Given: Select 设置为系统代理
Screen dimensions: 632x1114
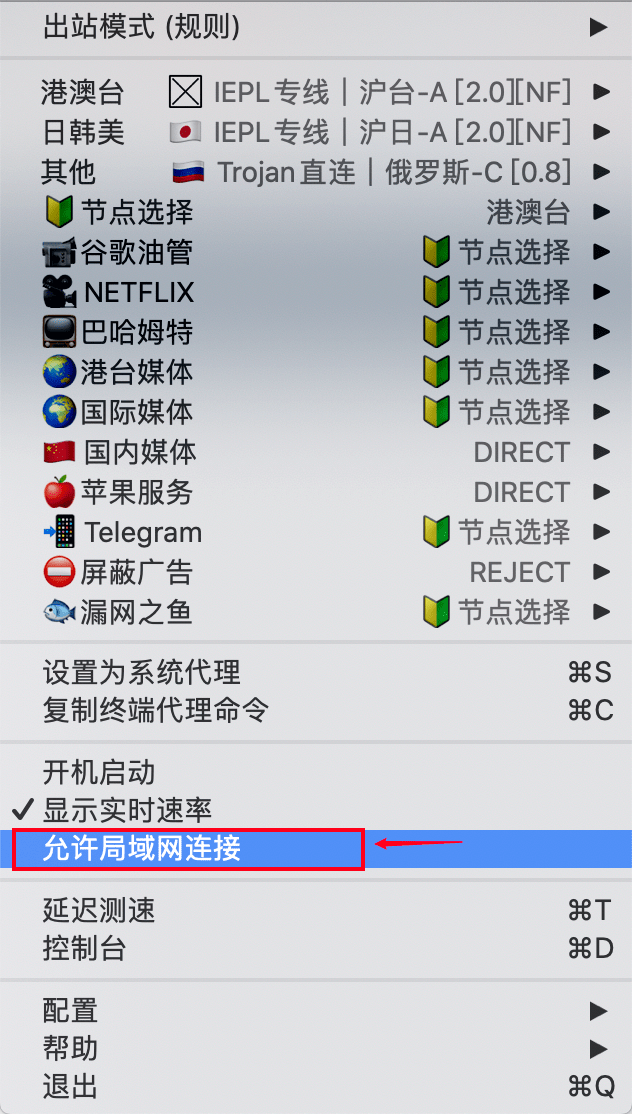Looking at the screenshot, I should coord(316,671).
